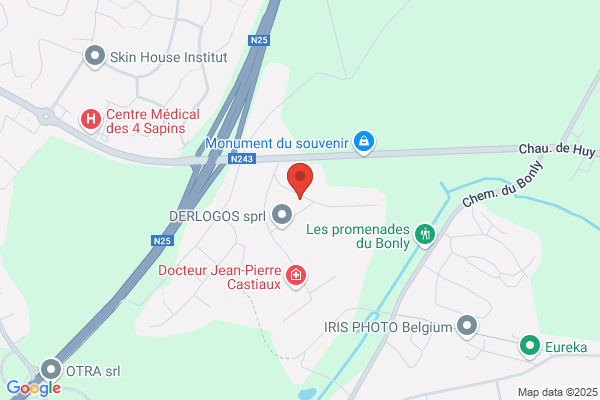Select Centre Médical des 4 Sapins marker
The width and height of the screenshot is (600, 400).
91,121
